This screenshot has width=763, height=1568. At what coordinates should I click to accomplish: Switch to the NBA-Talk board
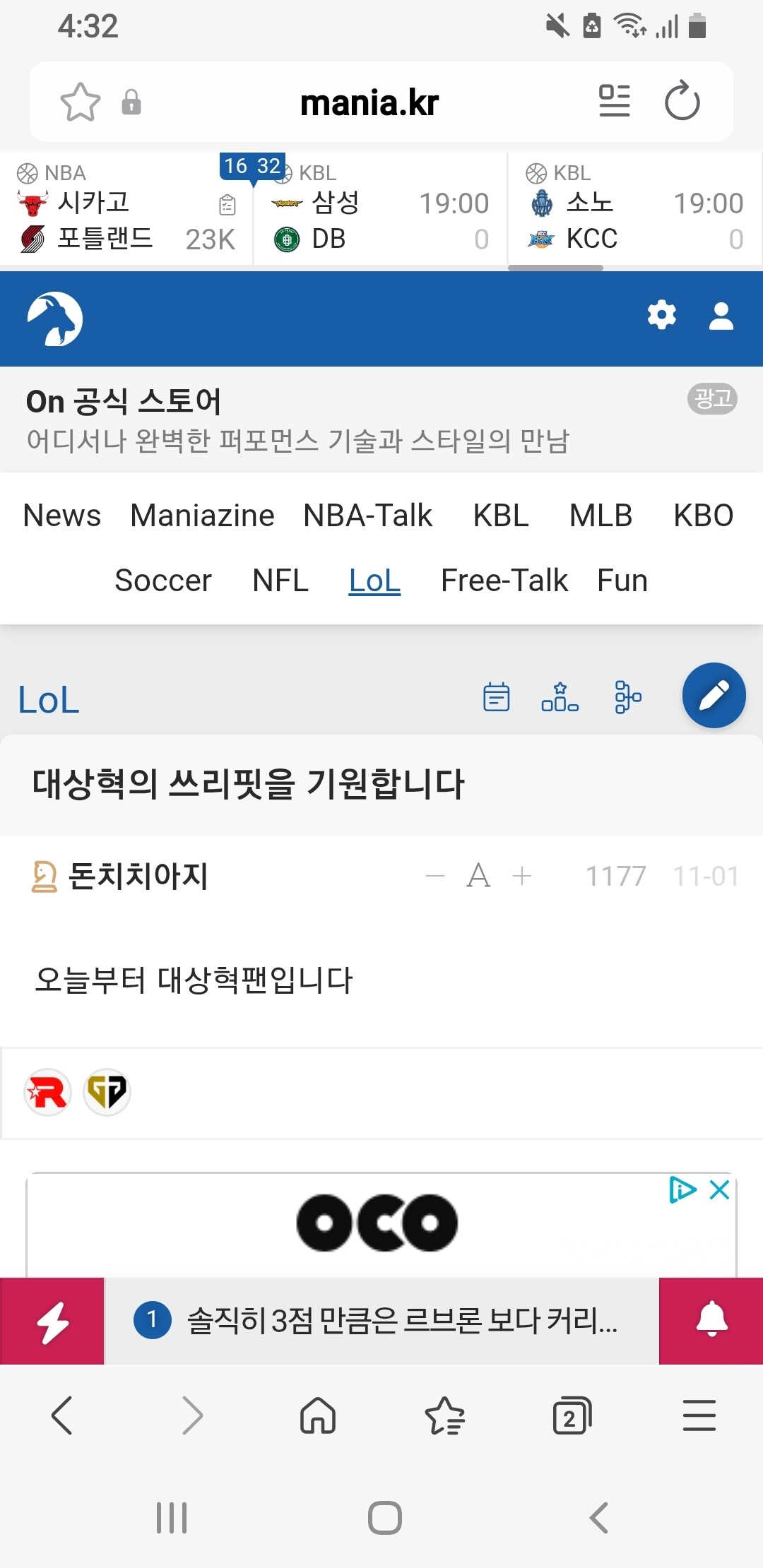pyautogui.click(x=367, y=516)
